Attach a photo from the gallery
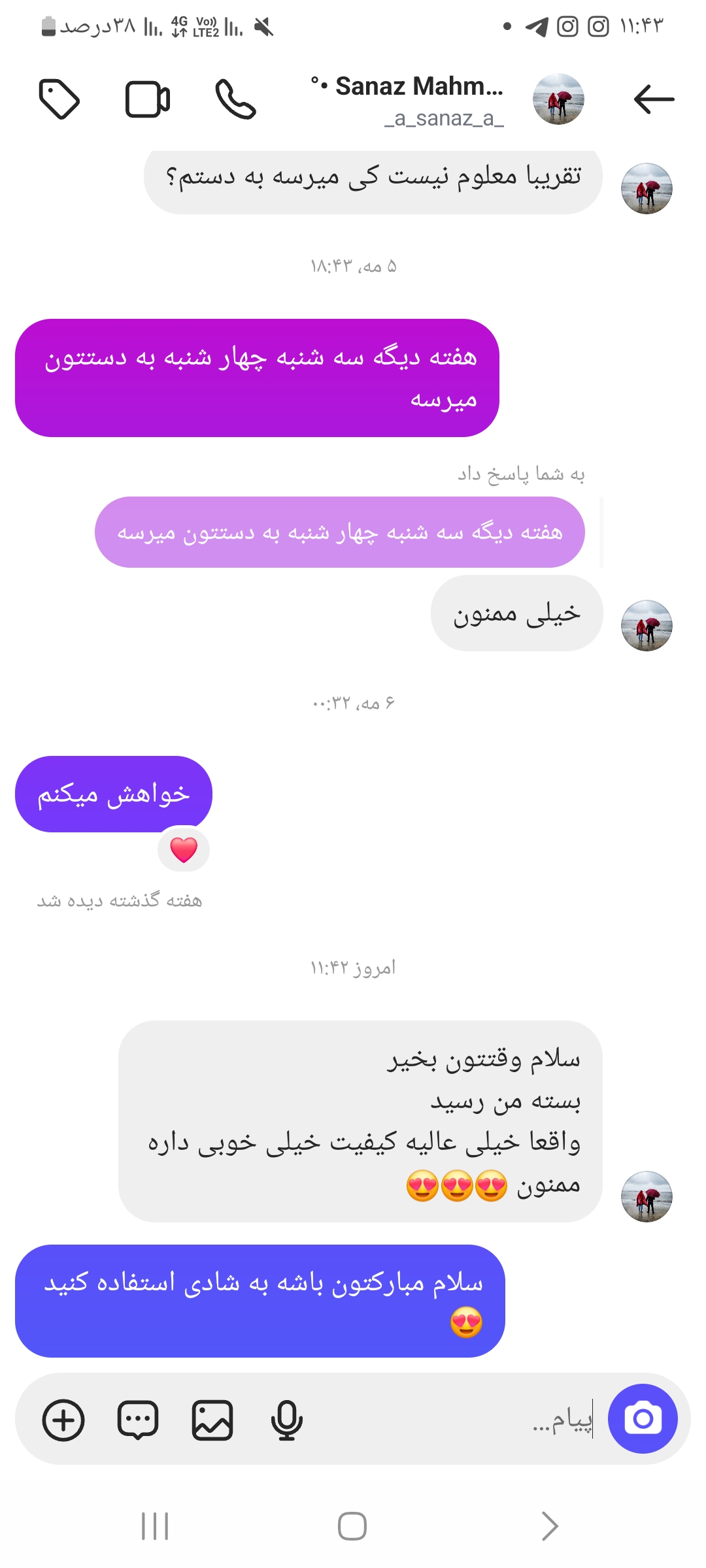The width and height of the screenshot is (706, 1568). 212,1420
